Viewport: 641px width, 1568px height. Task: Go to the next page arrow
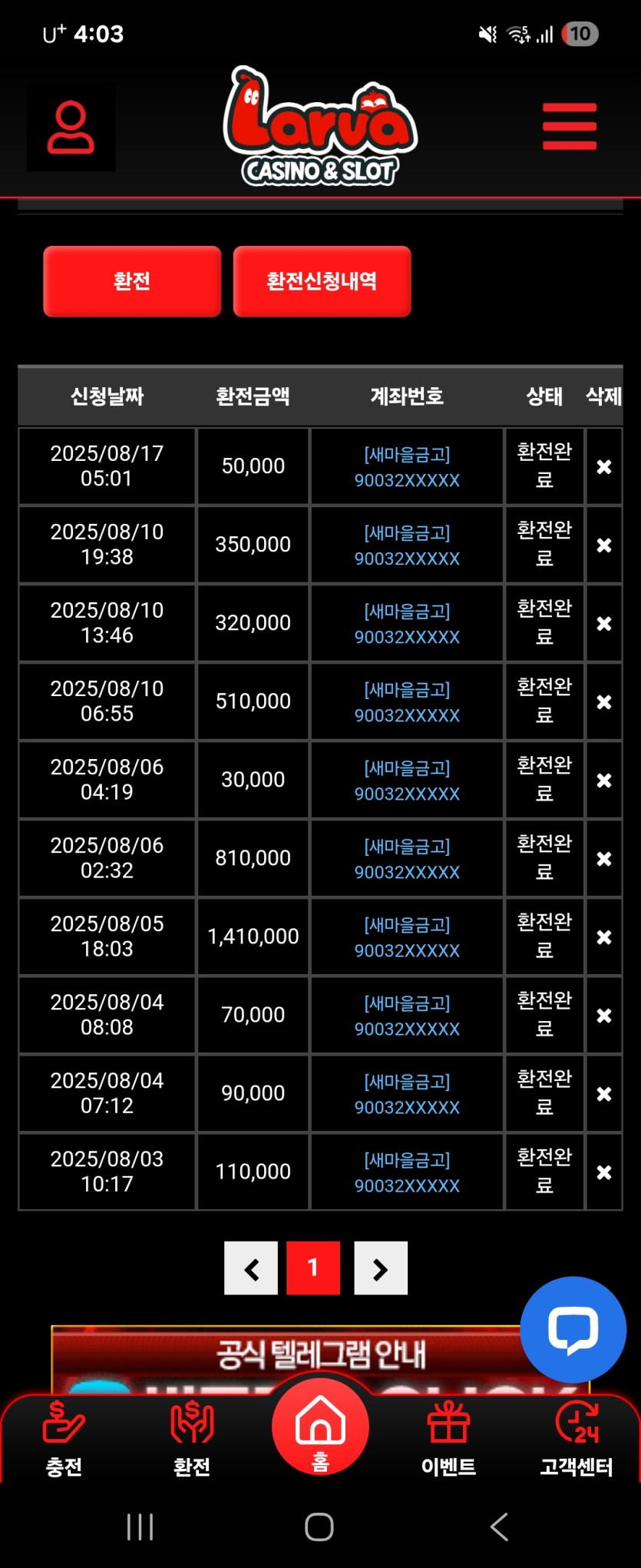381,1268
